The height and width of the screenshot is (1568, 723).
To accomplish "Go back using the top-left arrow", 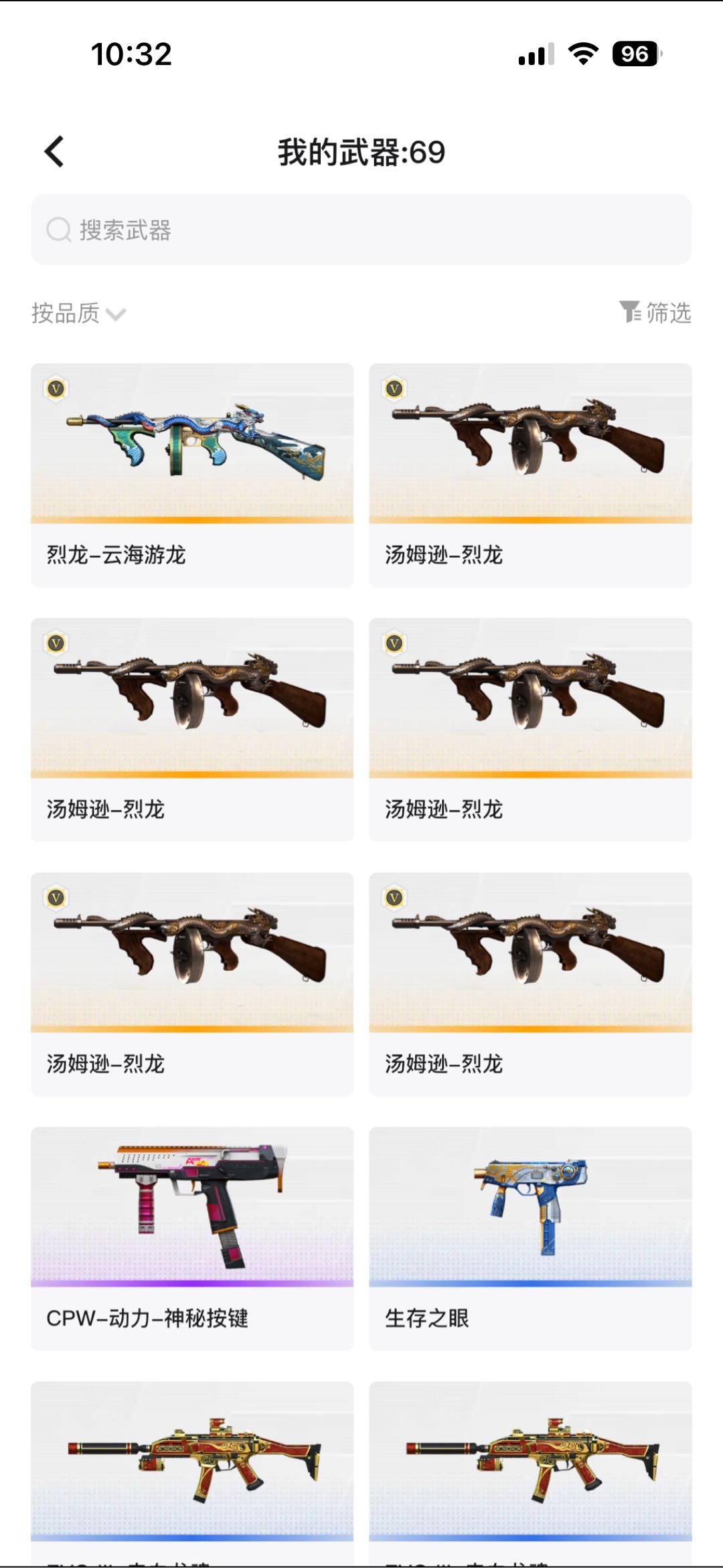I will (x=54, y=151).
